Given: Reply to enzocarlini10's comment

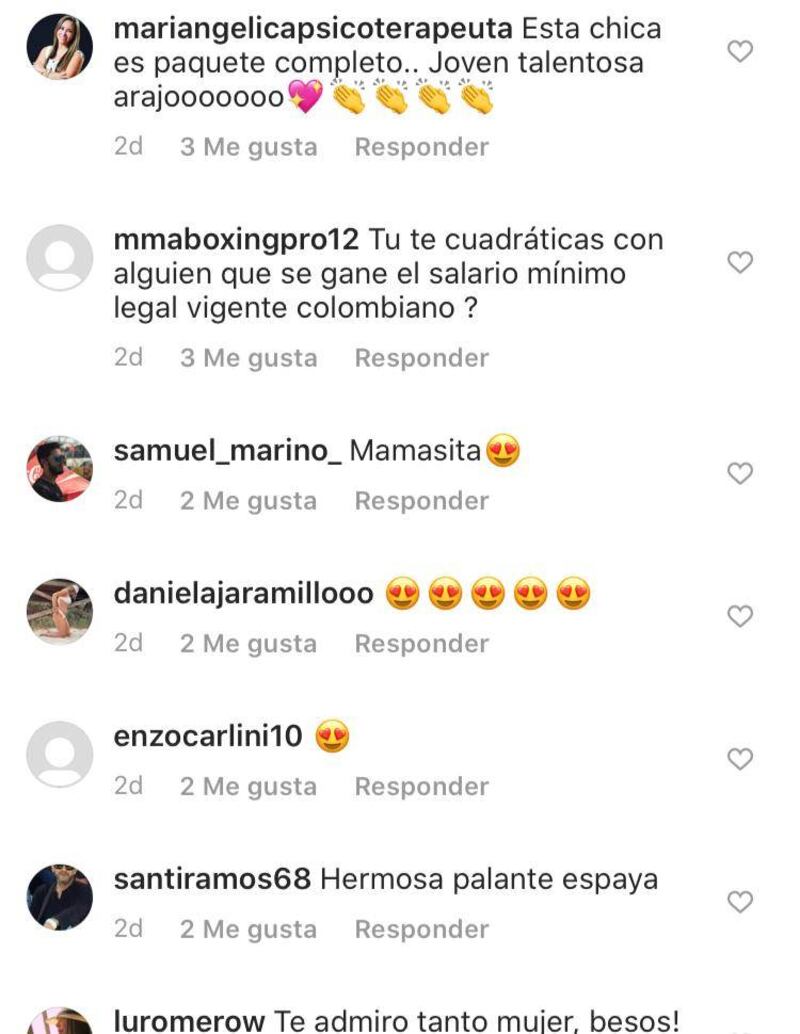Looking at the screenshot, I should [x=421, y=787].
